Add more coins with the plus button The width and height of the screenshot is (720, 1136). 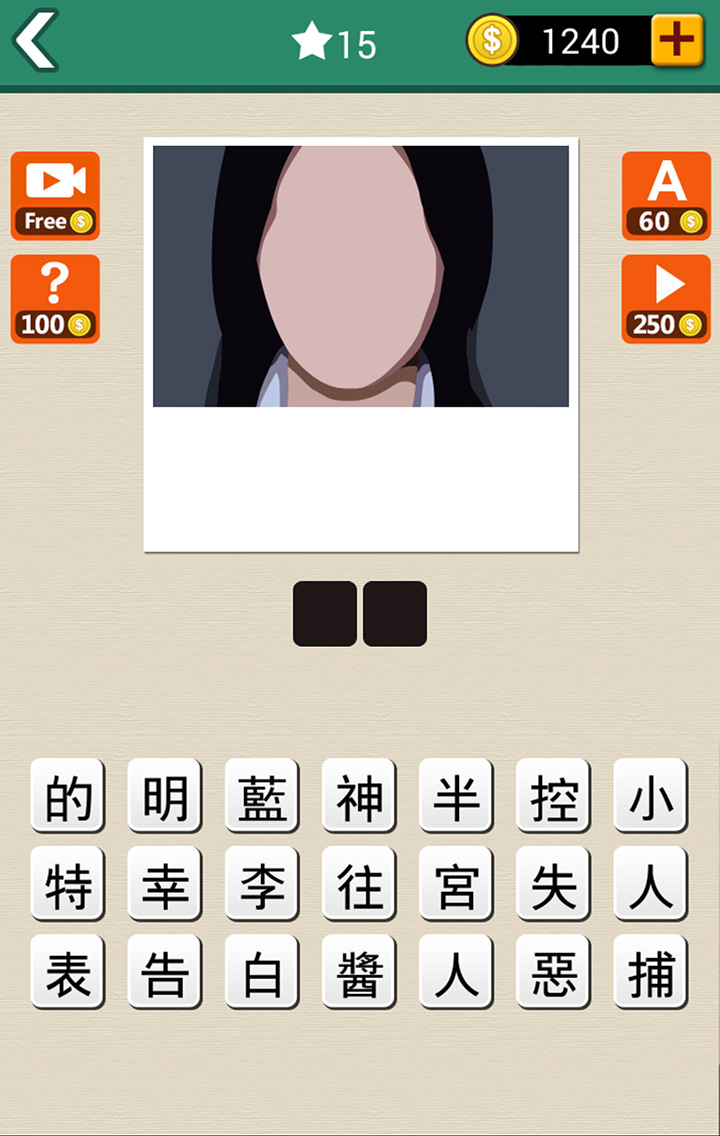click(677, 41)
